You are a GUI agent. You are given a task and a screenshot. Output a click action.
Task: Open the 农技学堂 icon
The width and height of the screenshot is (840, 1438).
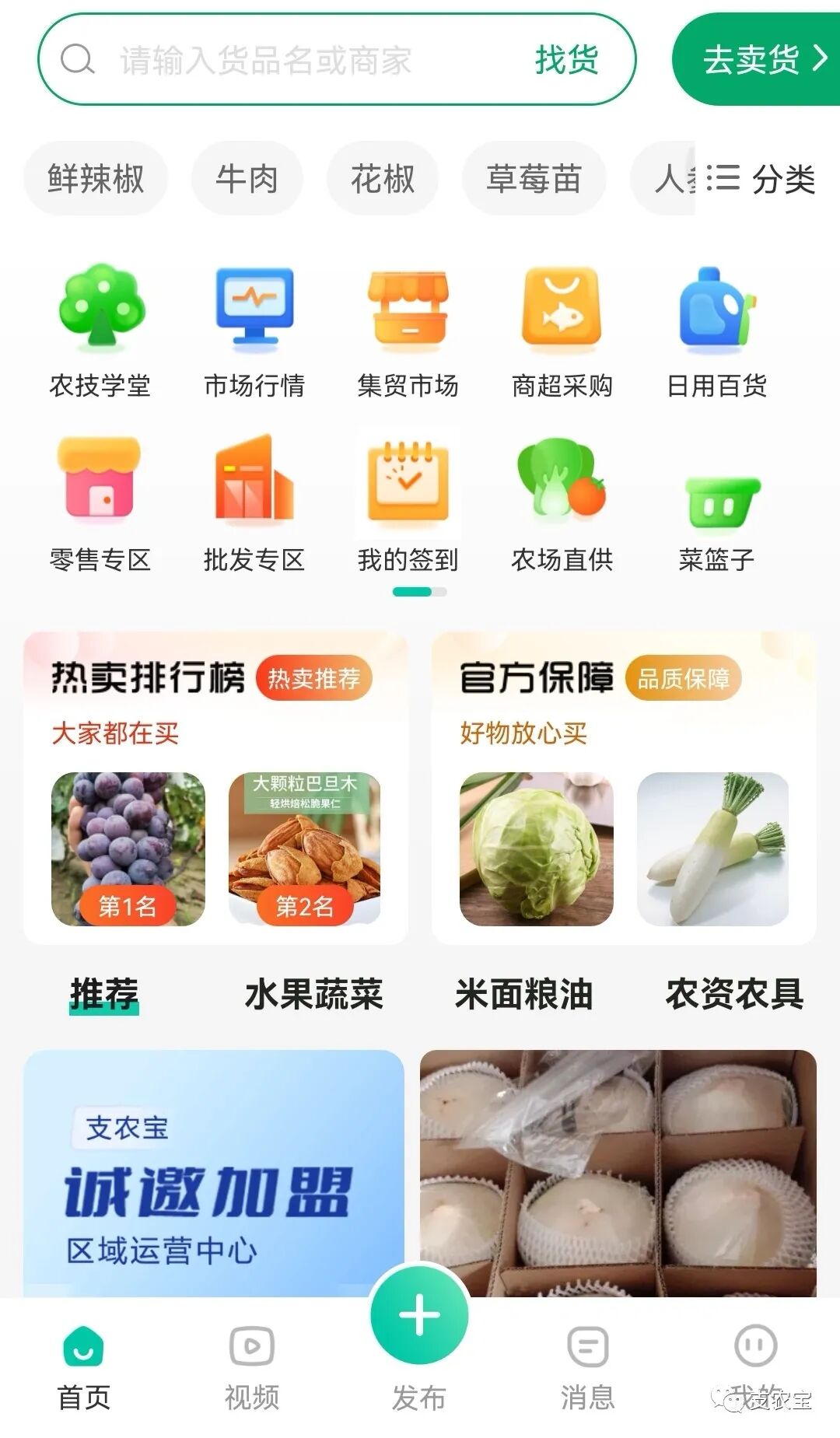pos(100,327)
